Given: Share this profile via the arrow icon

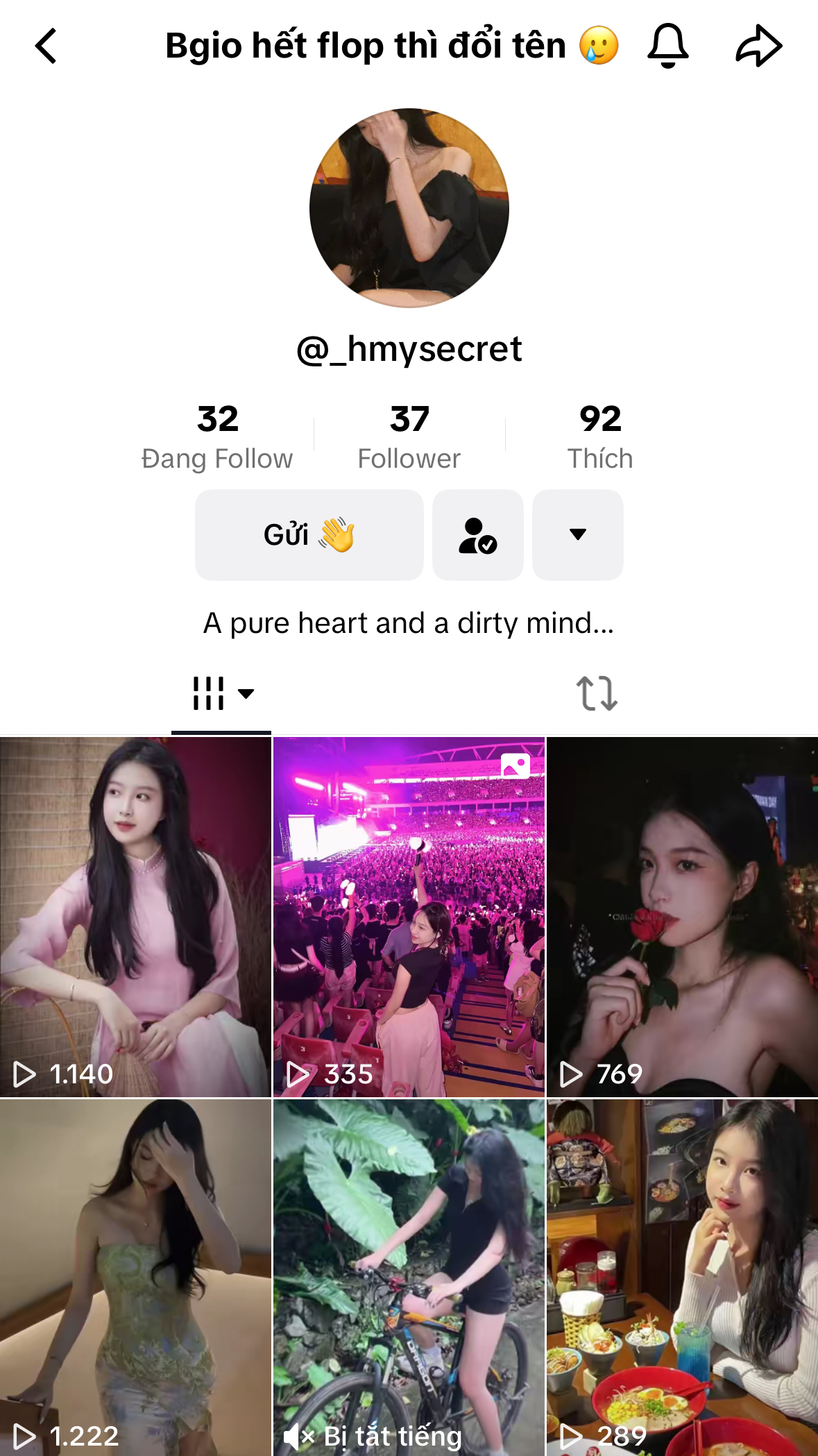Looking at the screenshot, I should [x=758, y=46].
